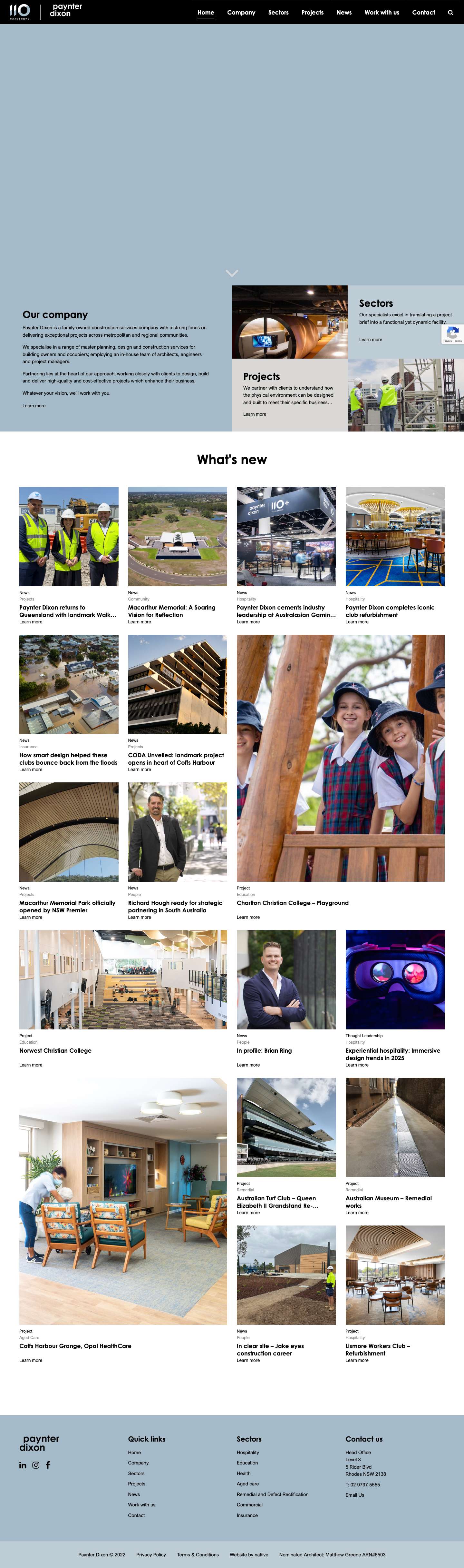Tap Email Us in Contact us

[354, 1494]
